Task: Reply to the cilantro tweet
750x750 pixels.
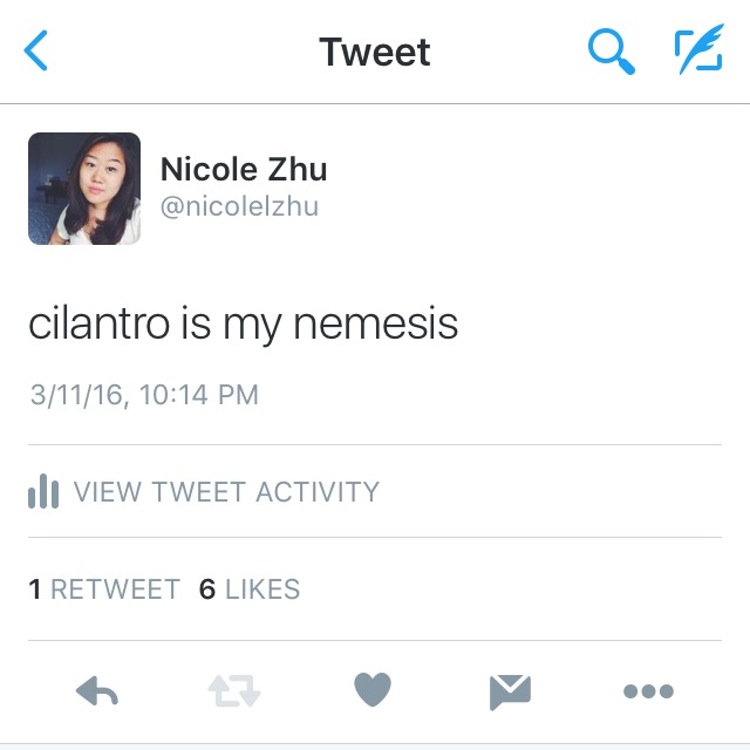Action: click(x=97, y=691)
